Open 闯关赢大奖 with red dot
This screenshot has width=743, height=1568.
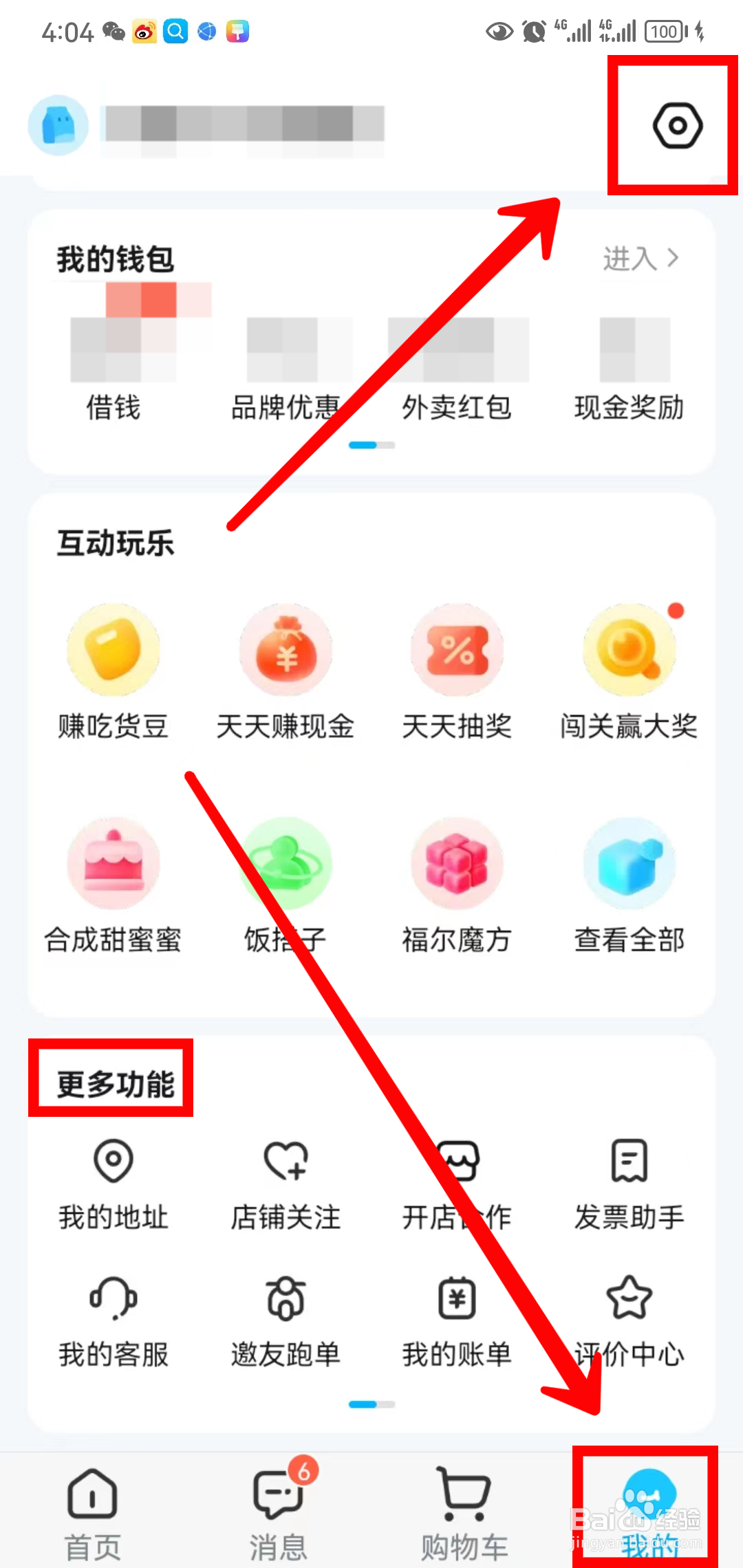[629, 671]
